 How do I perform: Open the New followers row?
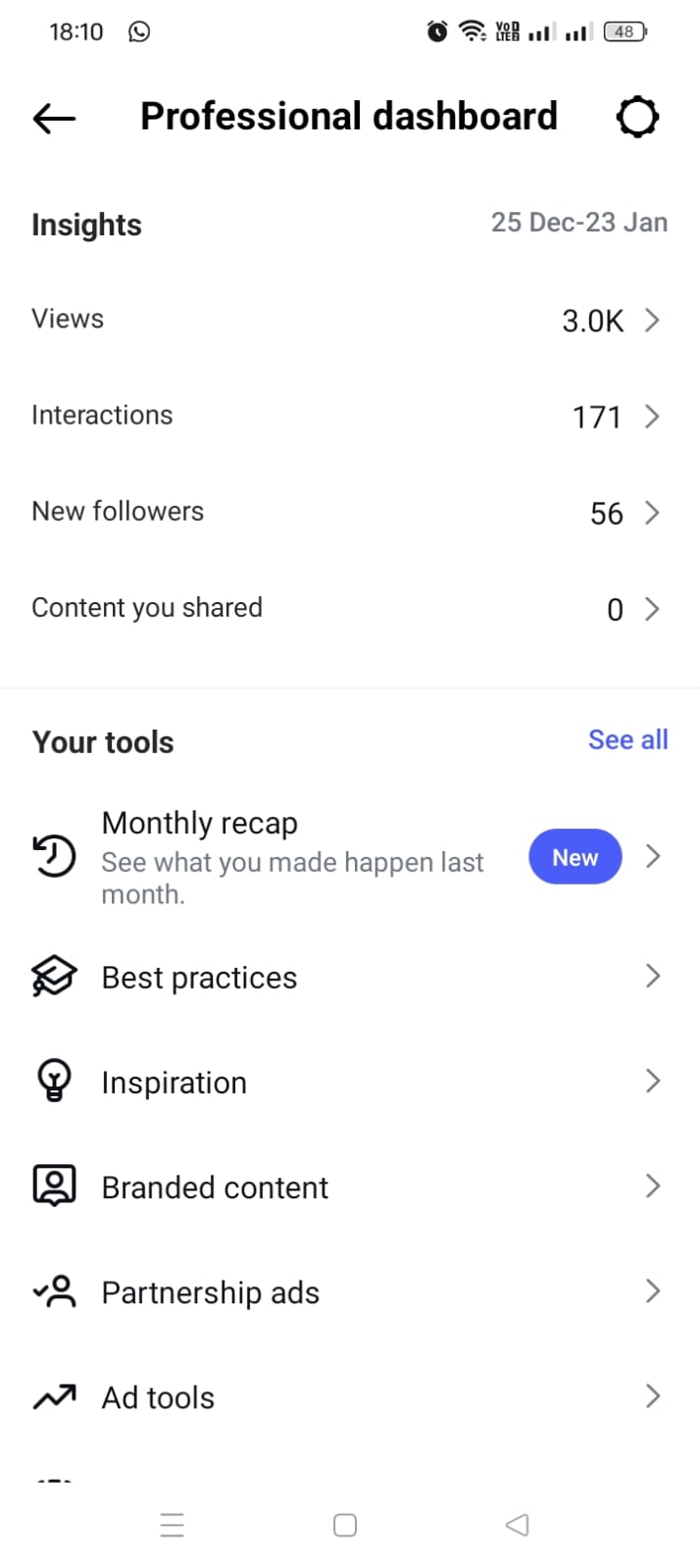[x=349, y=512]
